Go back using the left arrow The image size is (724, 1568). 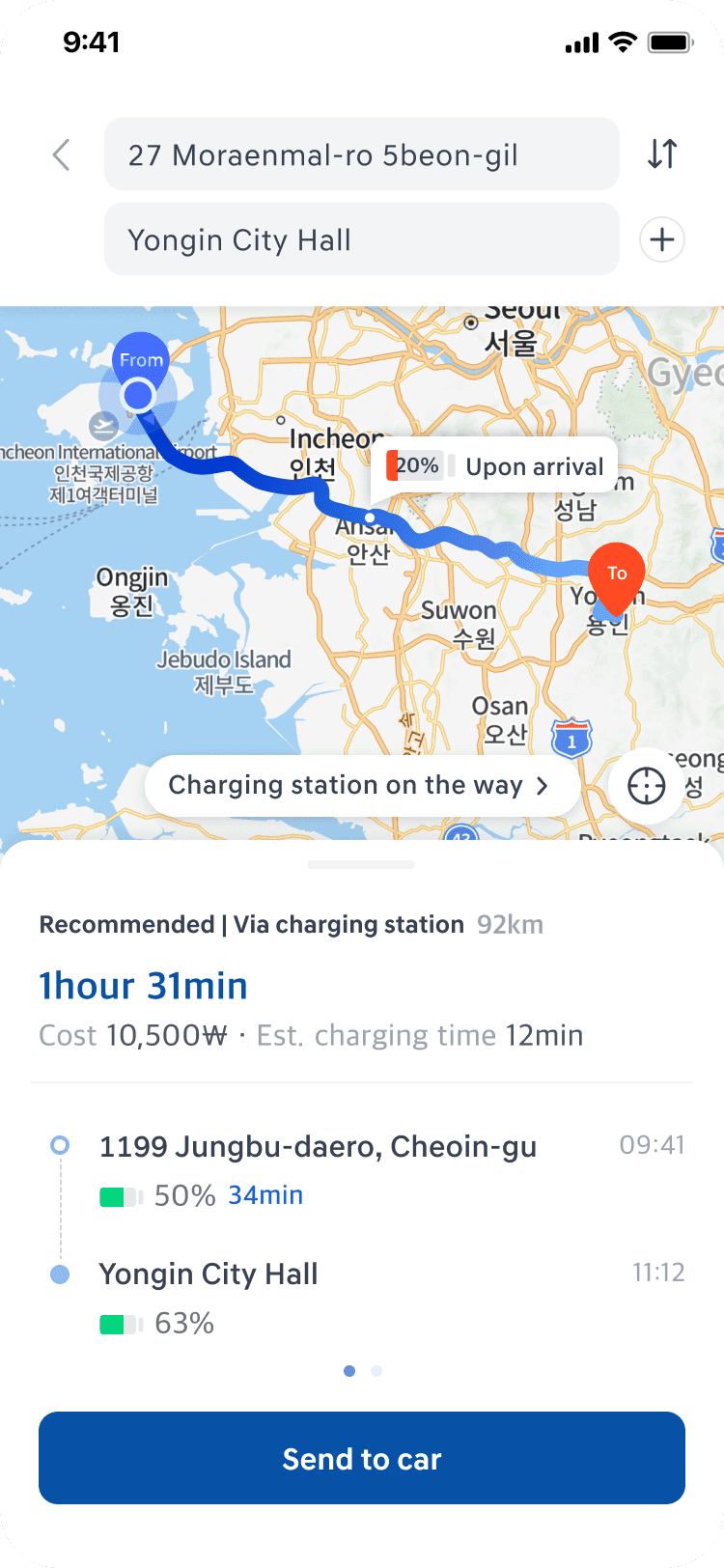(x=61, y=154)
